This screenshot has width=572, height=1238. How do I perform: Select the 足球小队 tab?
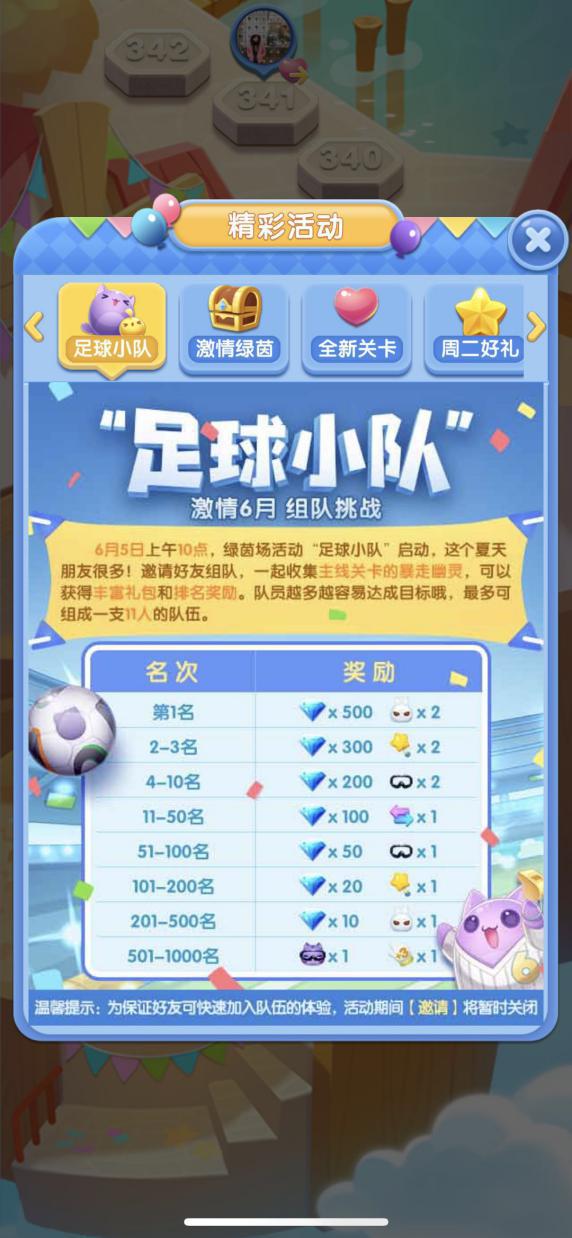coord(112,327)
